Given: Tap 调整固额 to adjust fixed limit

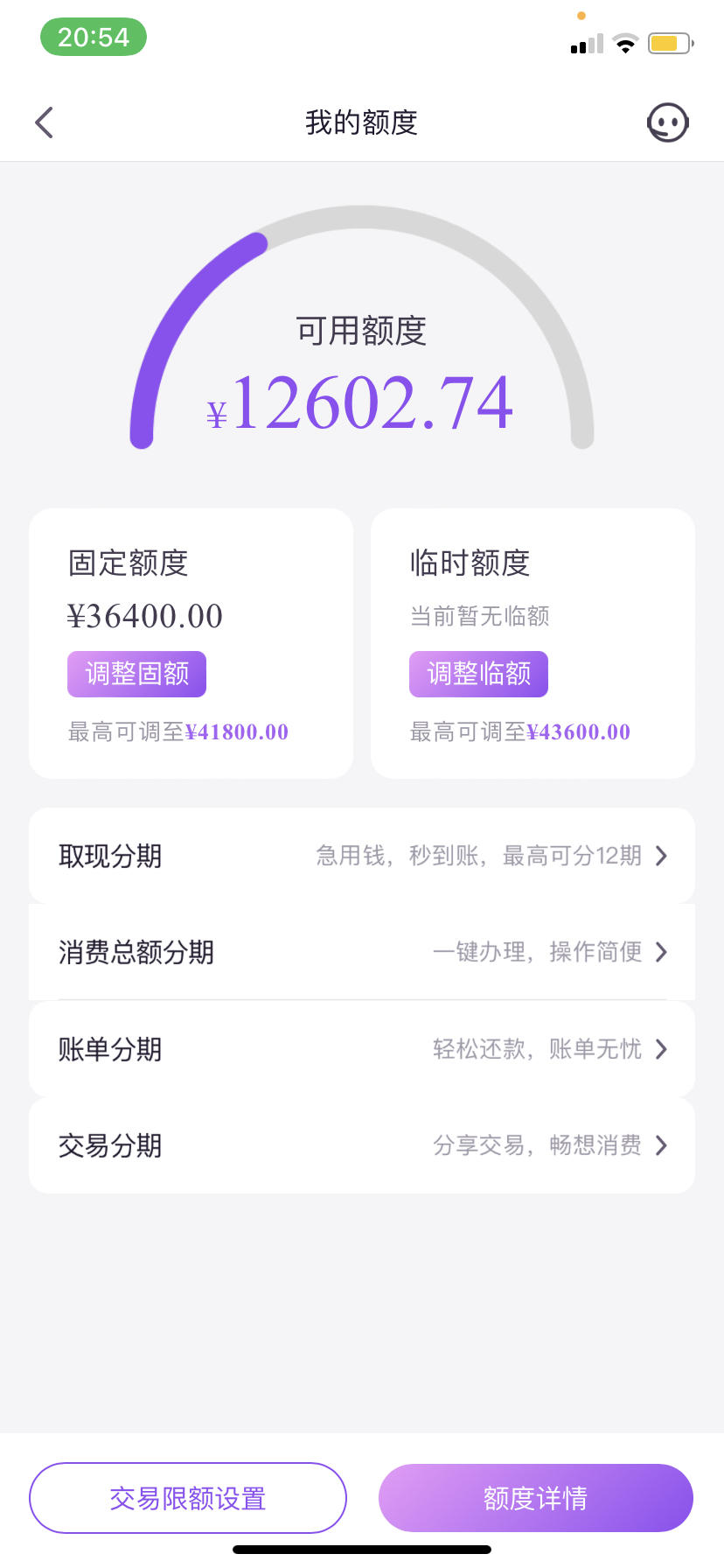Looking at the screenshot, I should click(136, 674).
